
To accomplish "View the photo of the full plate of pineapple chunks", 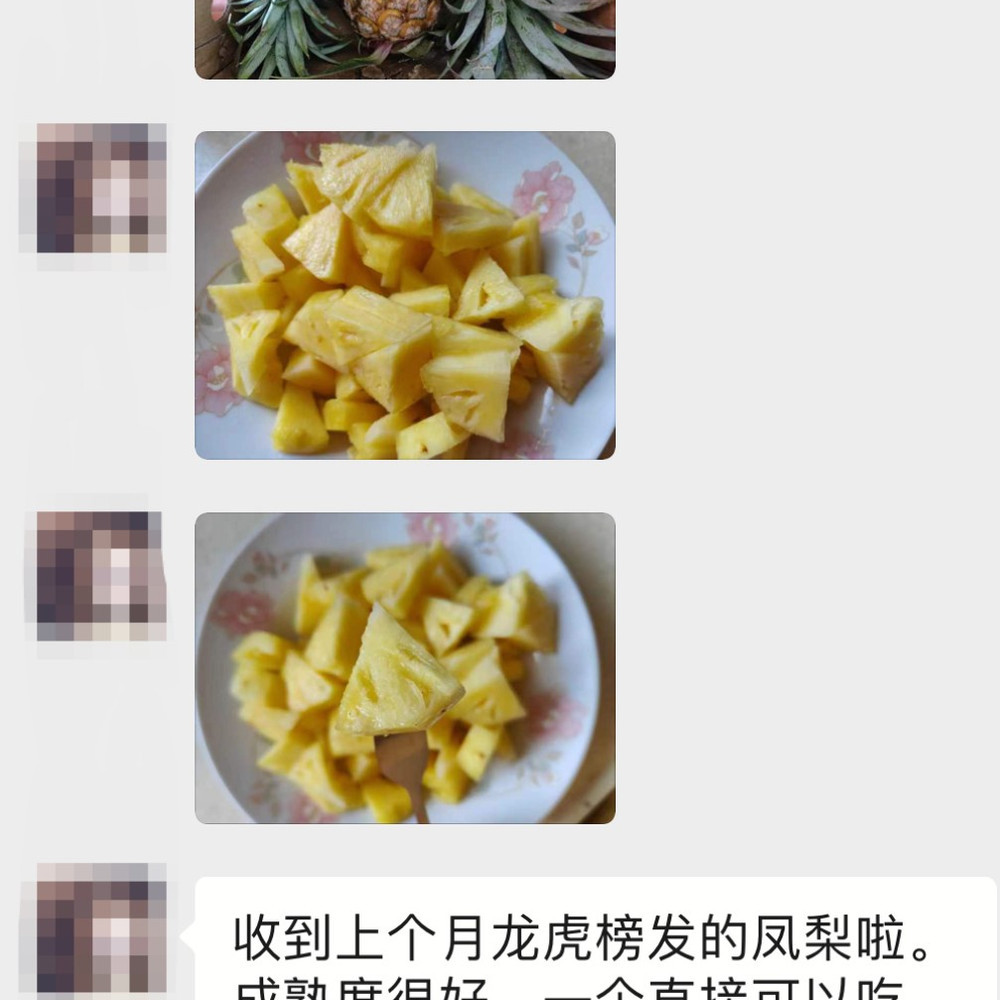I will (x=405, y=295).
